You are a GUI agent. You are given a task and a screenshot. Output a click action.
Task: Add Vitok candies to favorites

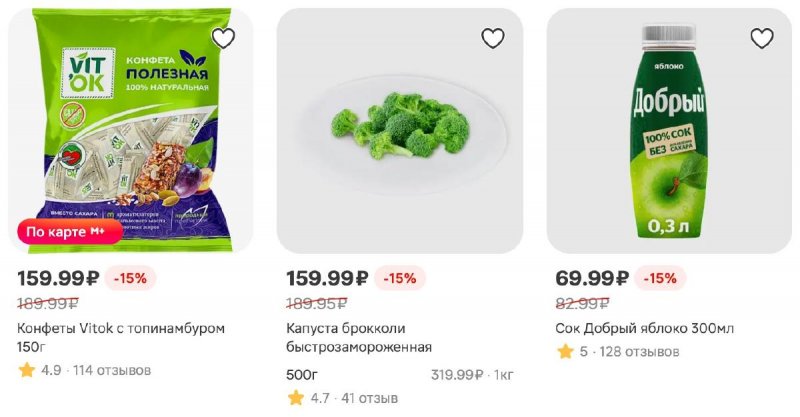(x=224, y=39)
